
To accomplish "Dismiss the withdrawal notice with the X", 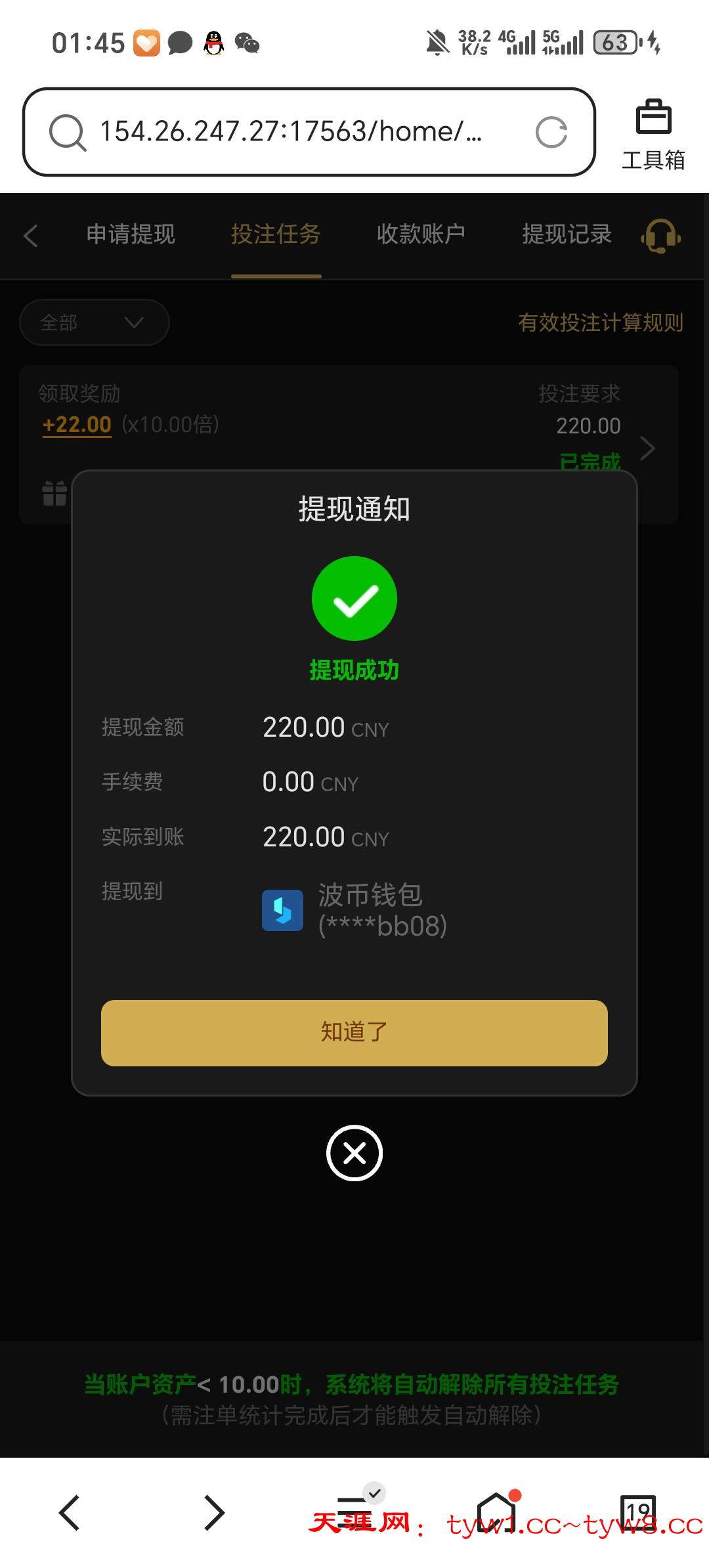I will [x=354, y=1153].
